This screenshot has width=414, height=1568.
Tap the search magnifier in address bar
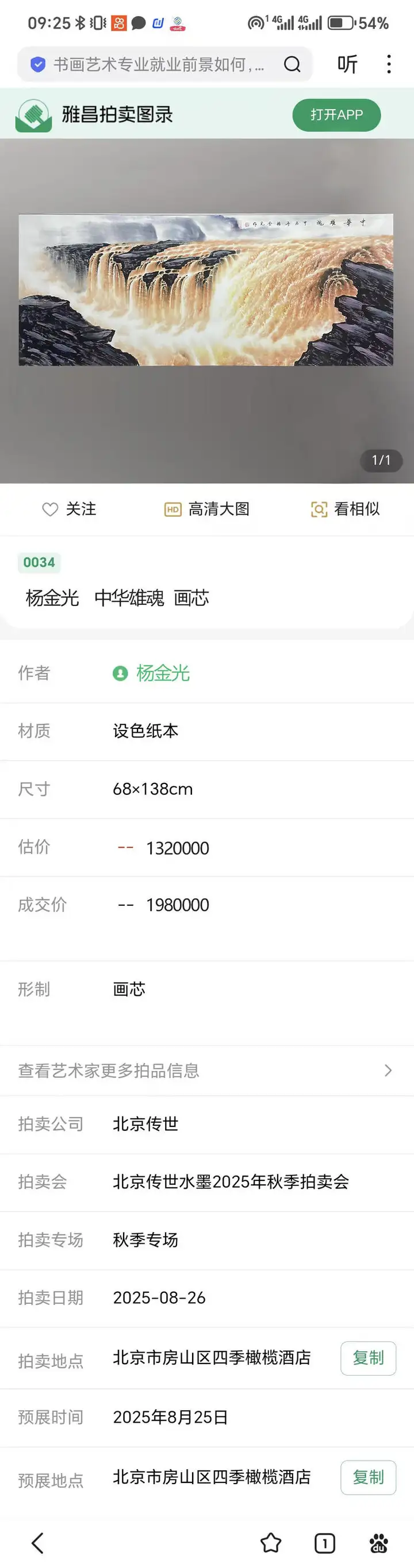[x=292, y=64]
